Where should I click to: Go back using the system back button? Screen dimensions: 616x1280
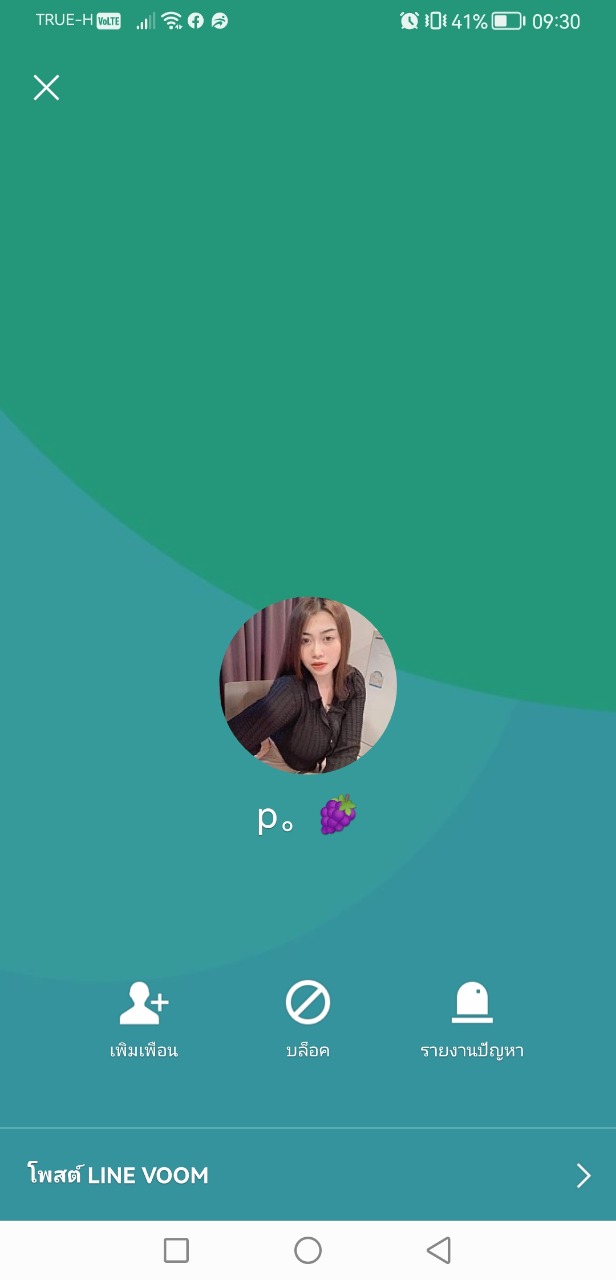point(438,1250)
